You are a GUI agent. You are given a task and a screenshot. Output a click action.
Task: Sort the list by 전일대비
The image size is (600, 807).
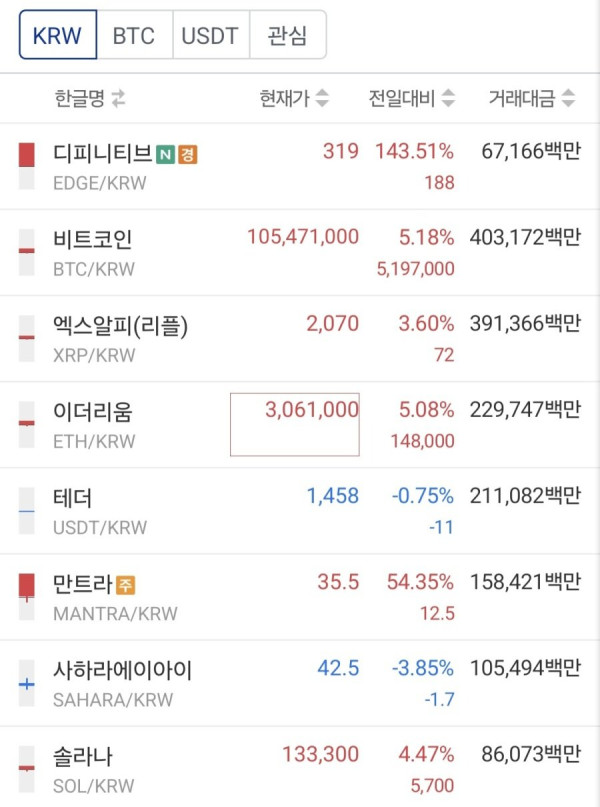click(x=412, y=98)
